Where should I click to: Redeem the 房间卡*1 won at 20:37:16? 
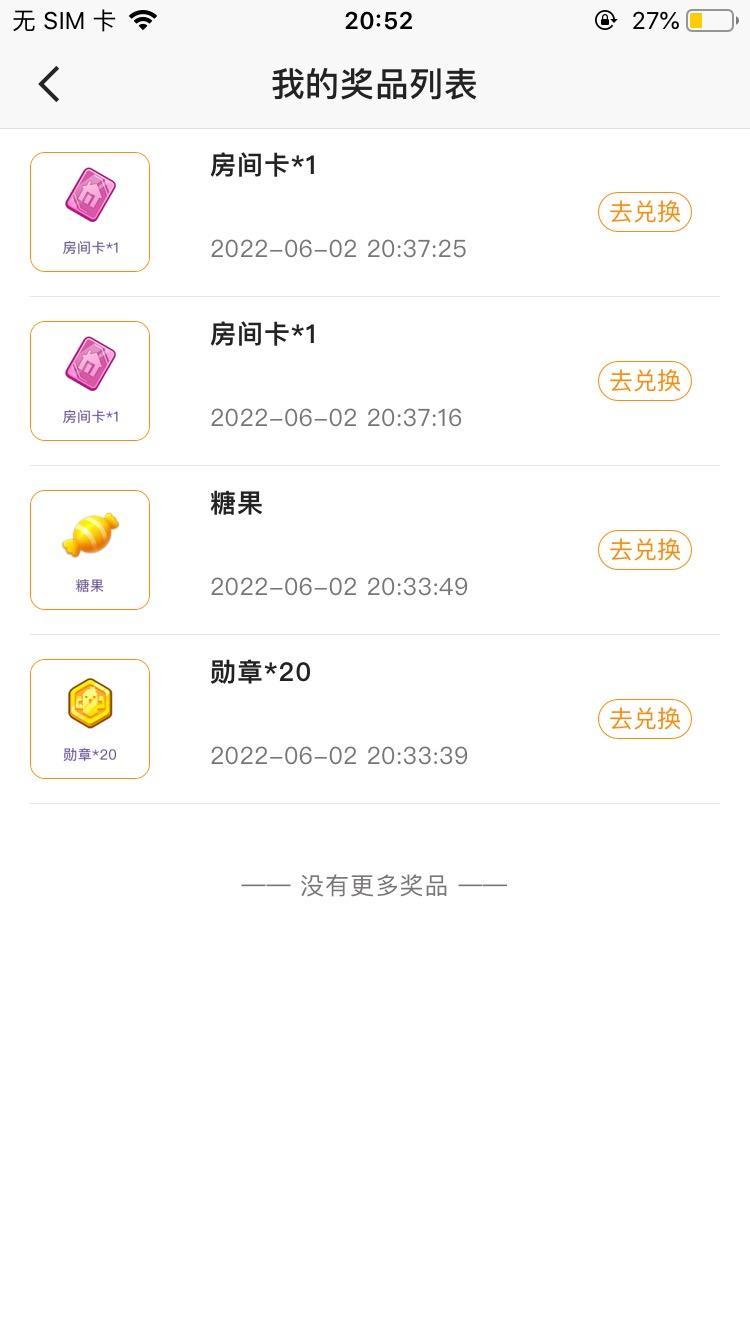[x=645, y=381]
